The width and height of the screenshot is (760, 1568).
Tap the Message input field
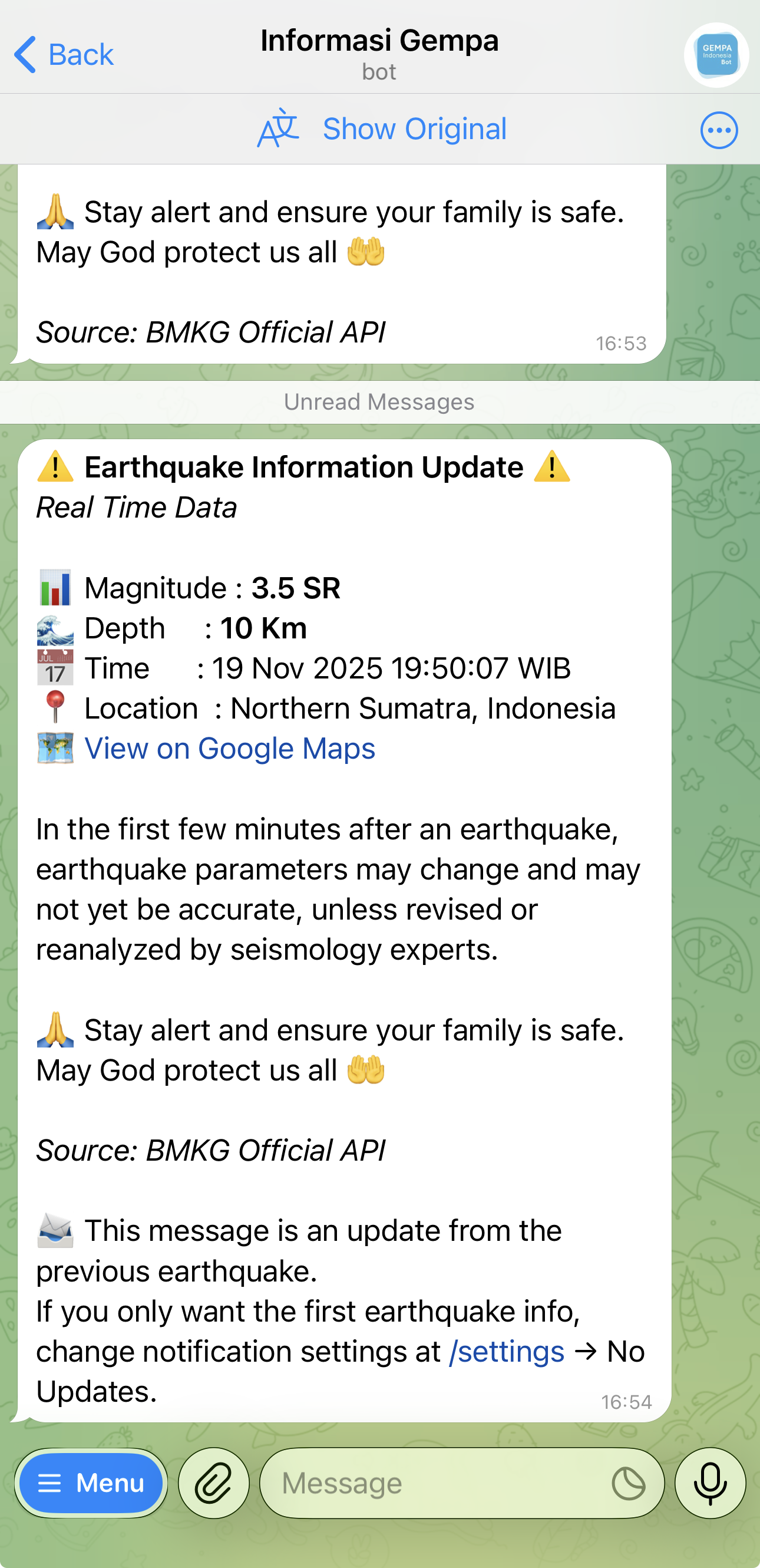pos(426,1483)
